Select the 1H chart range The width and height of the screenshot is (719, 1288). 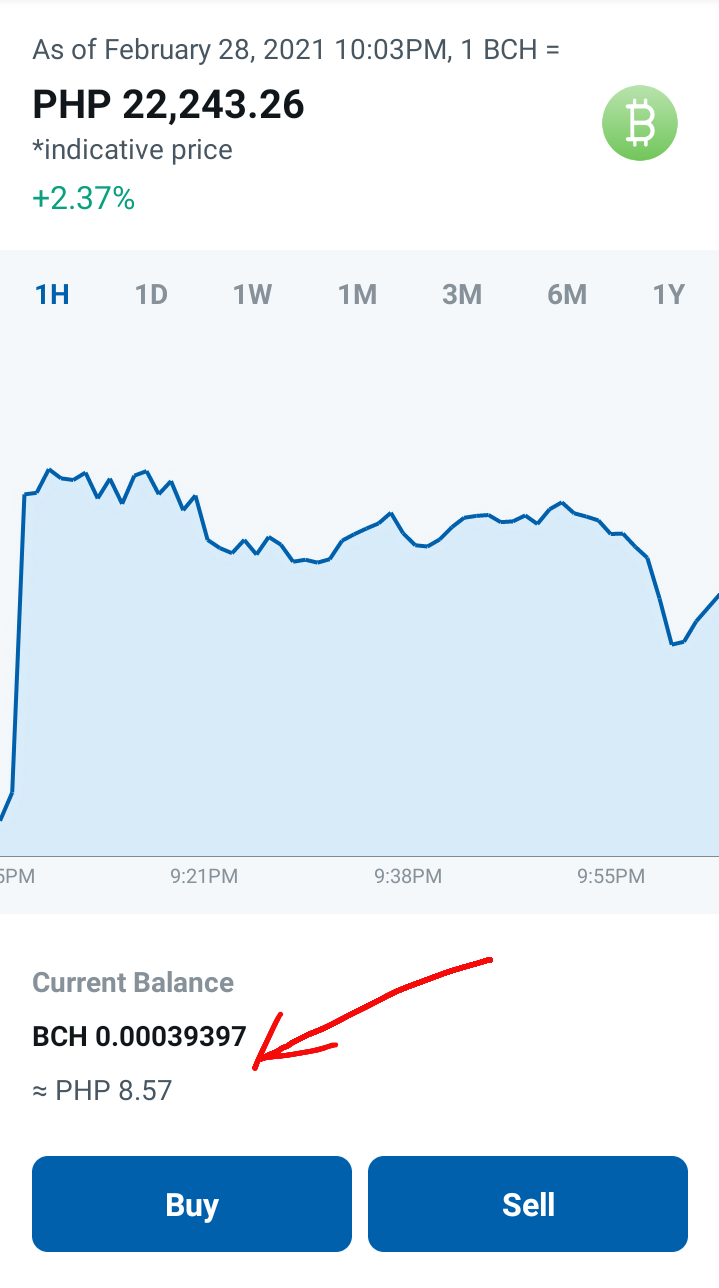coord(52,294)
